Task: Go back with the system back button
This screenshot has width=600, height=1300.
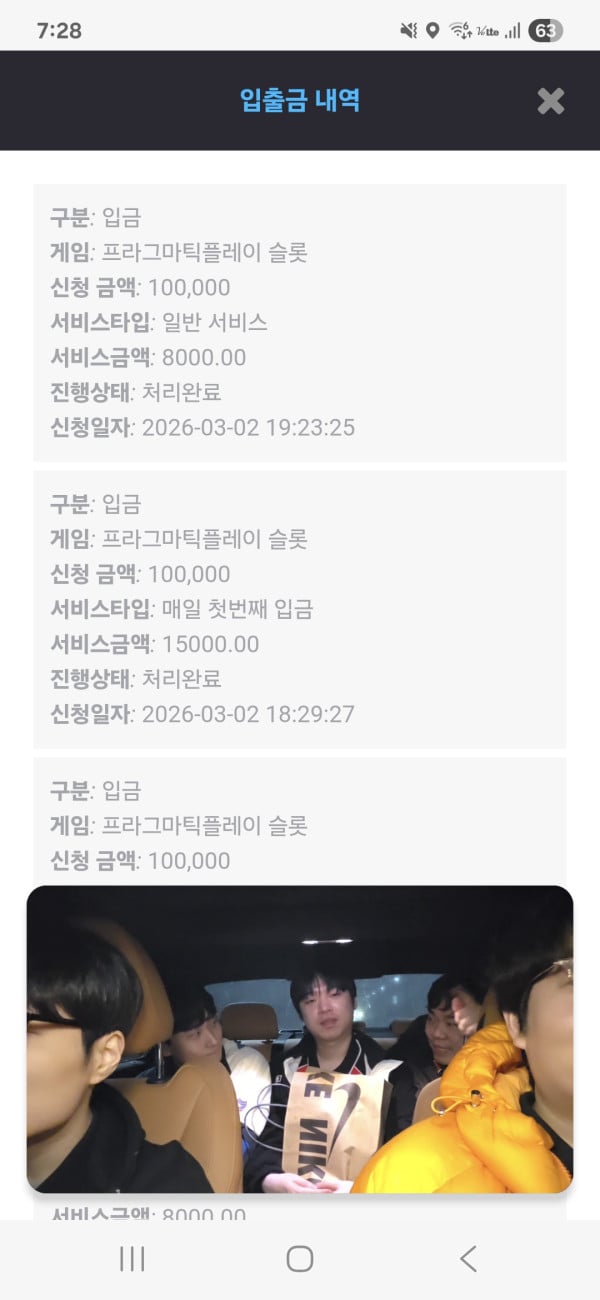Action: click(x=468, y=1259)
